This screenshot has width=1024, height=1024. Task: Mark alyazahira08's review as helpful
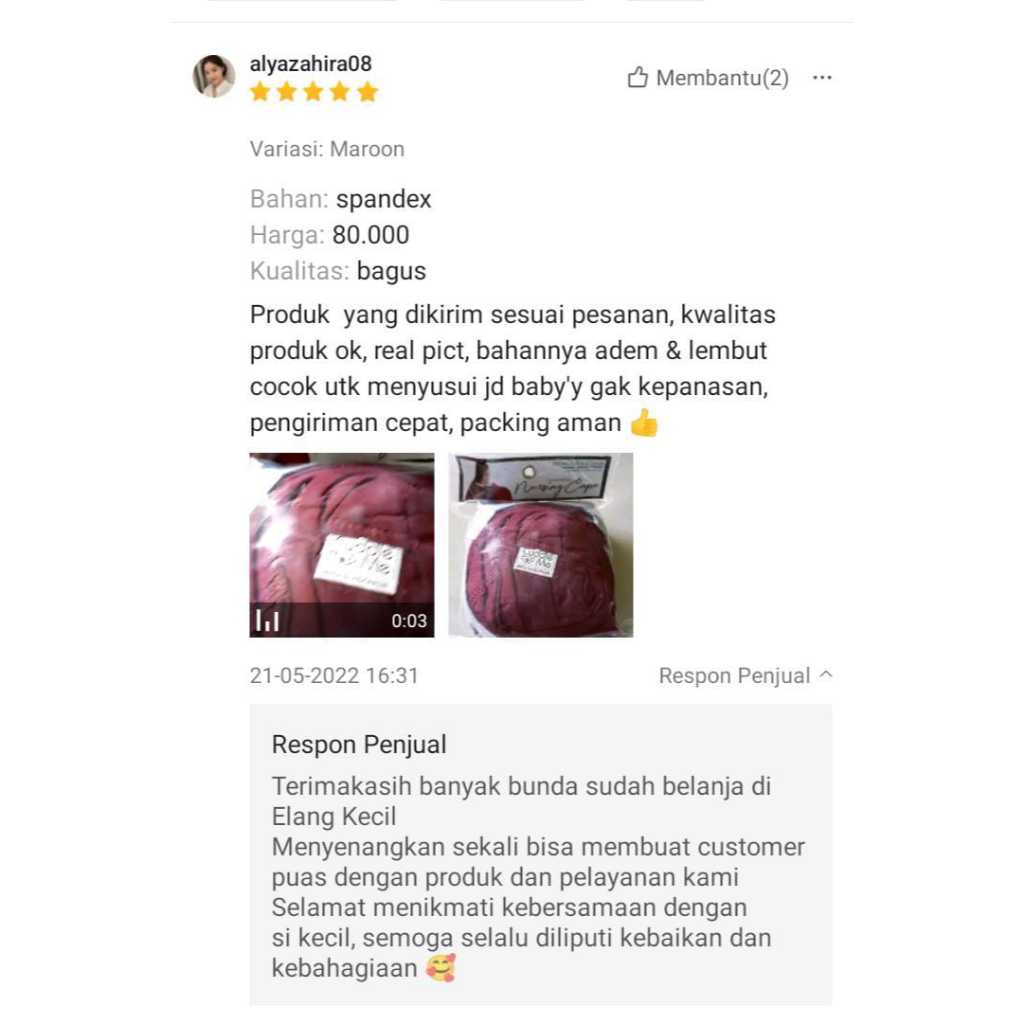pos(707,78)
